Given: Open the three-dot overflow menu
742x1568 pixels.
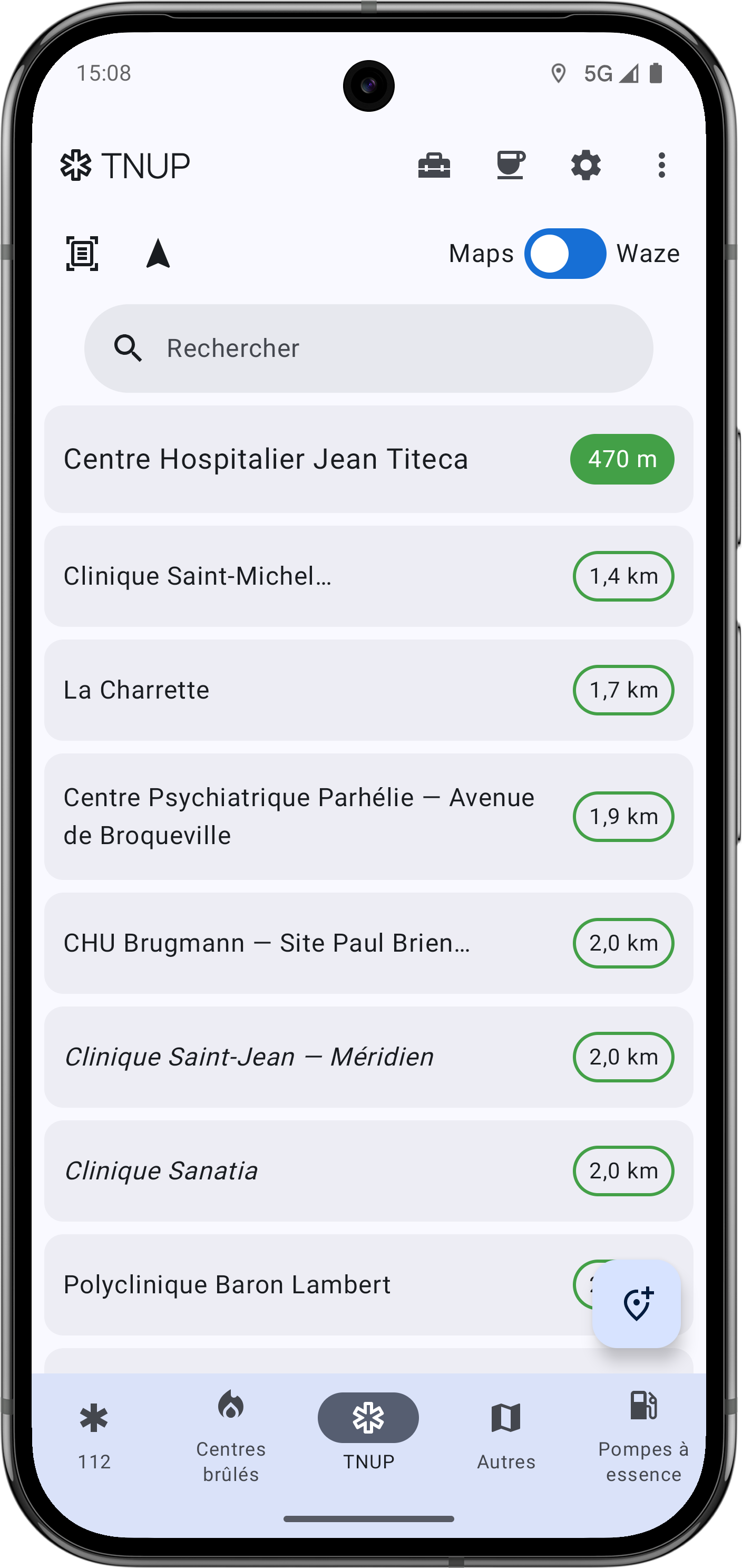Looking at the screenshot, I should [661, 165].
